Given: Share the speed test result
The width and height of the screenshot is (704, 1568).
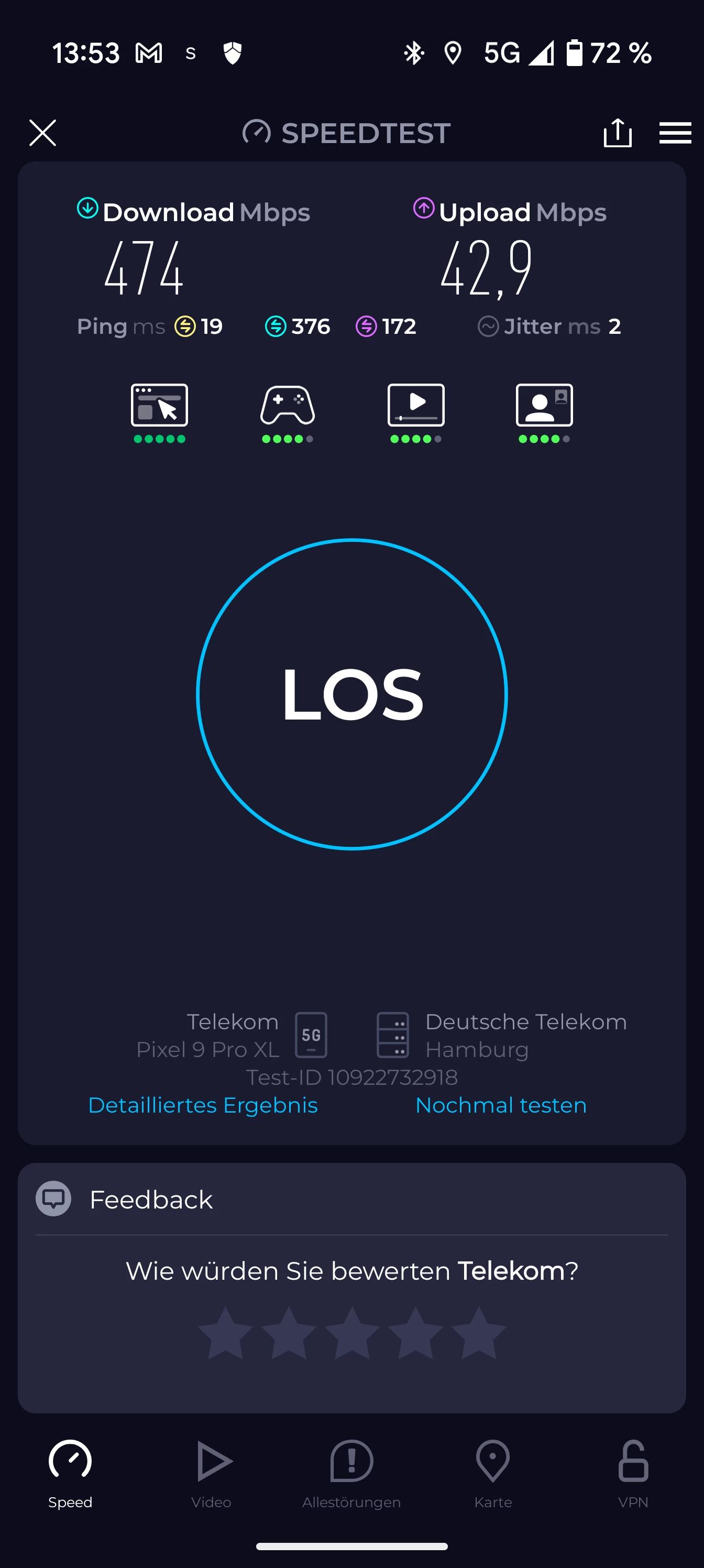Looking at the screenshot, I should (617, 133).
